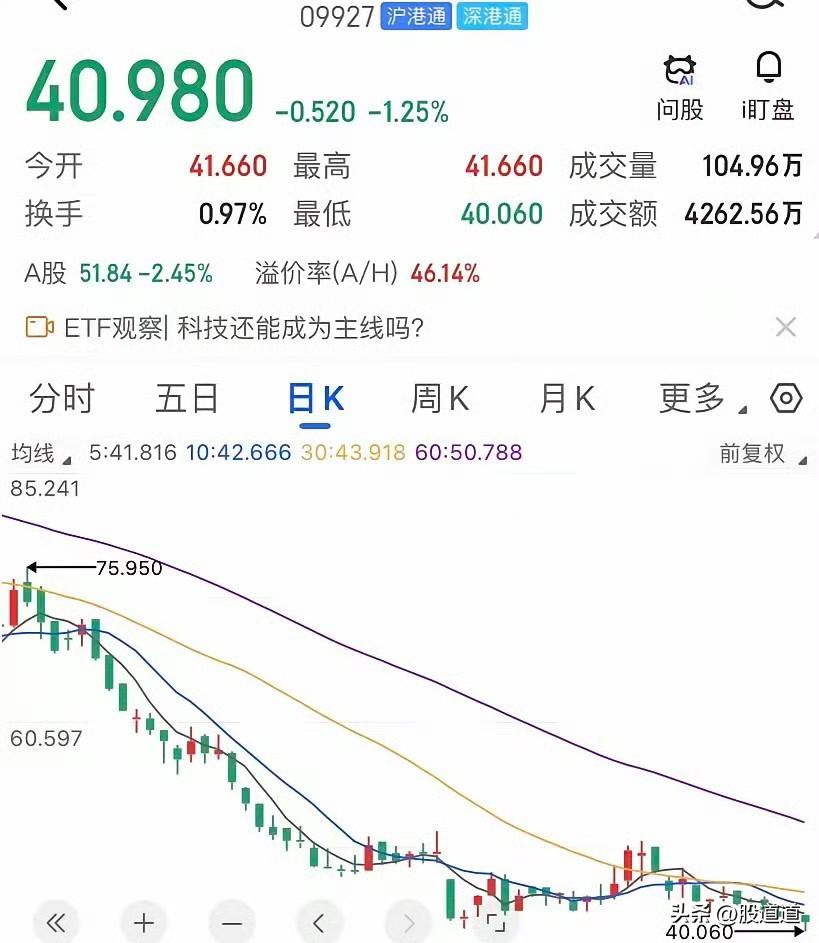Expand chart to full screen

[496, 923]
